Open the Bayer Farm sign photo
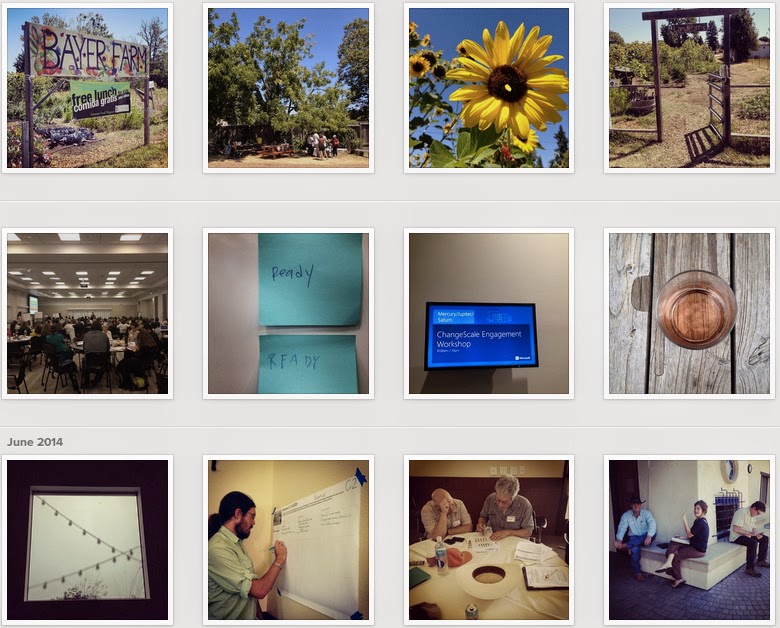Image resolution: width=780 pixels, height=628 pixels. (x=88, y=88)
